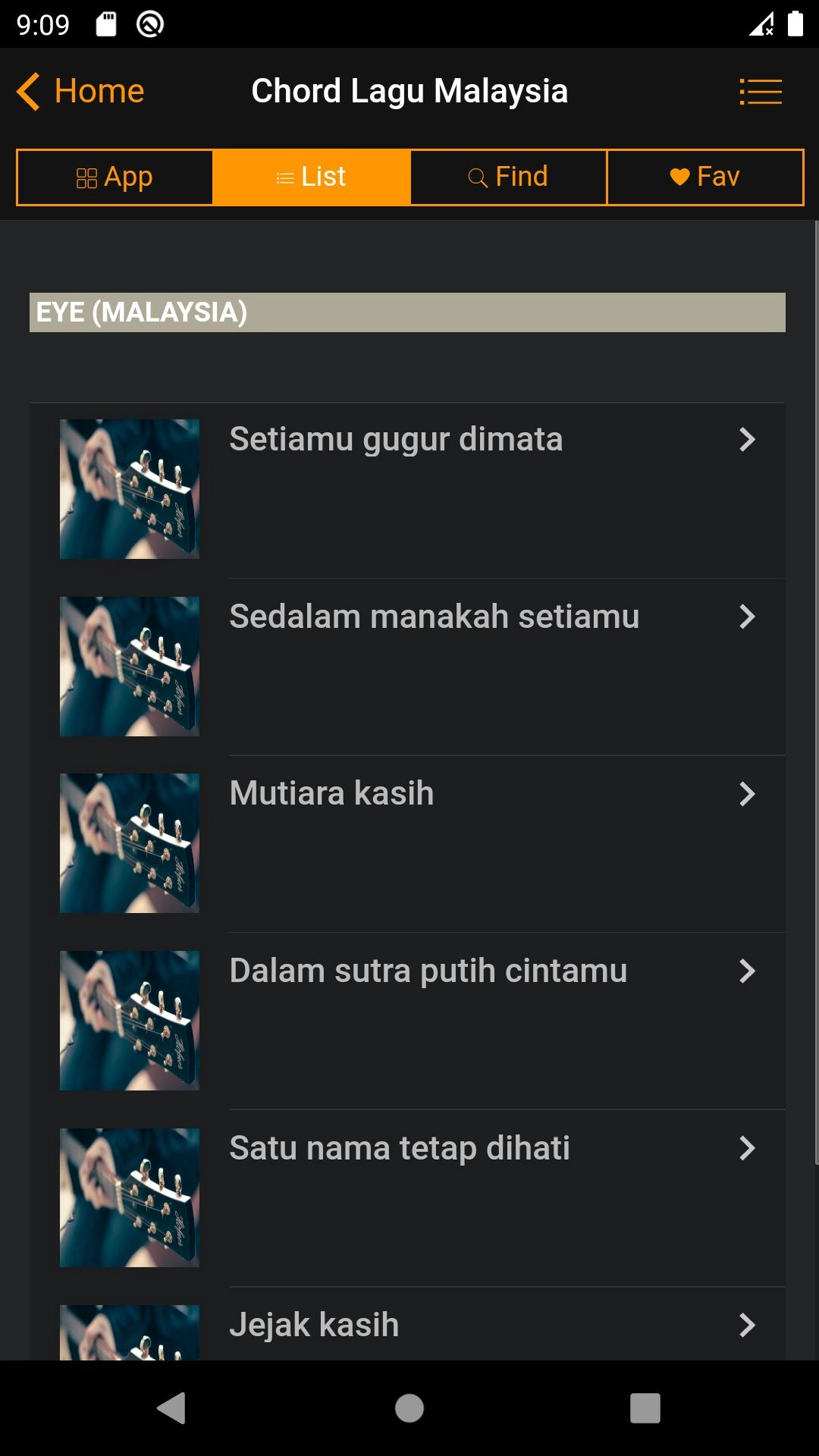This screenshot has height=1456, width=819.
Task: Open Dalam sutra putih cintamu
Action: [409, 1021]
